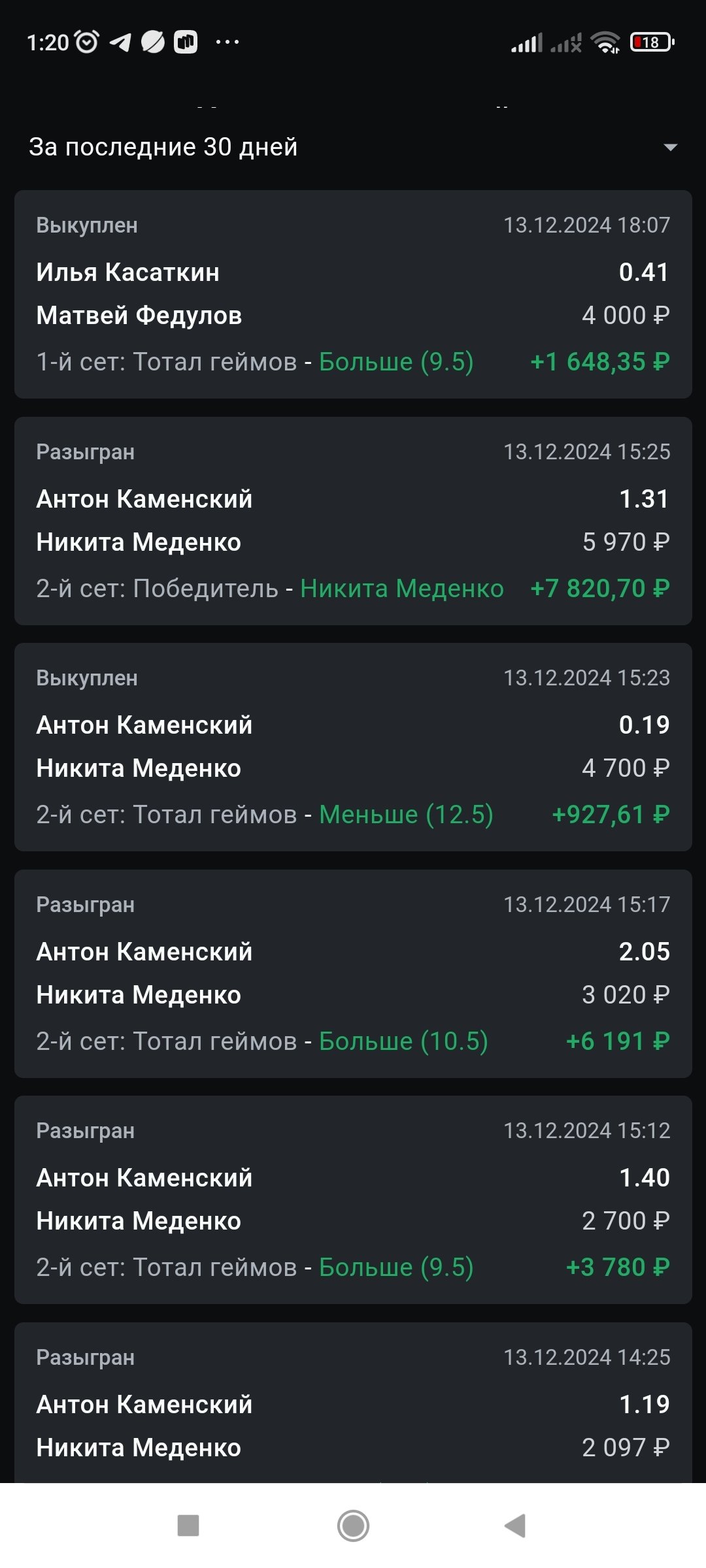
Task: View the bet on Меньше (12.5) games total
Action: point(353,747)
